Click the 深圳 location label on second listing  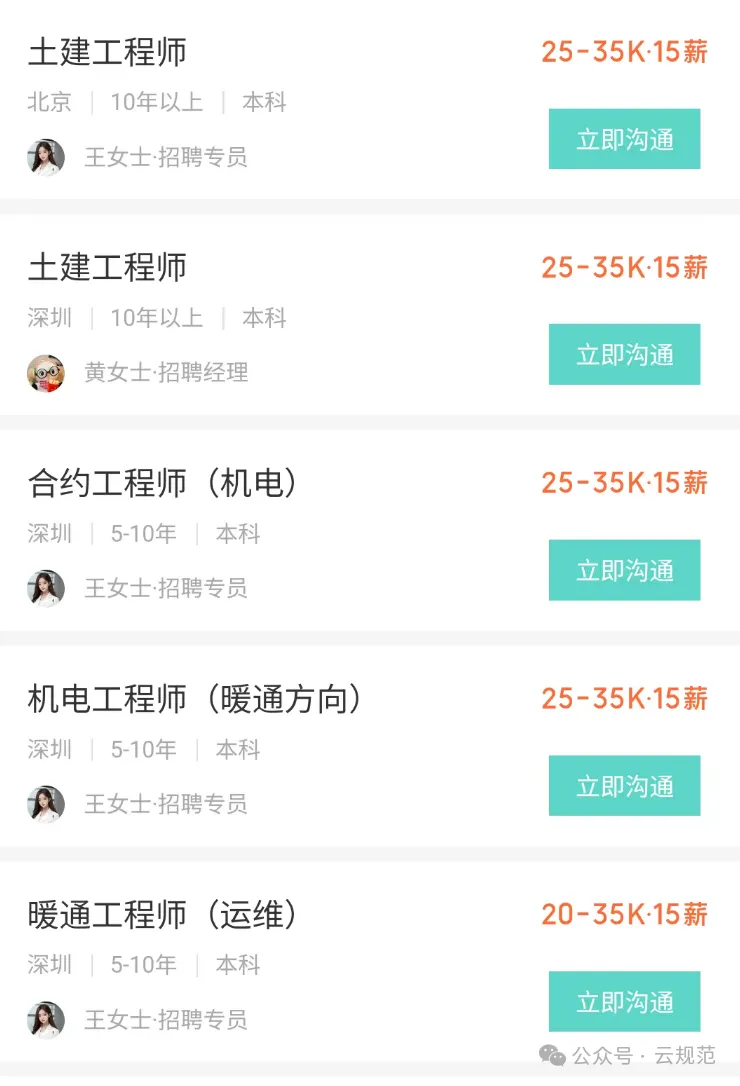(x=48, y=317)
